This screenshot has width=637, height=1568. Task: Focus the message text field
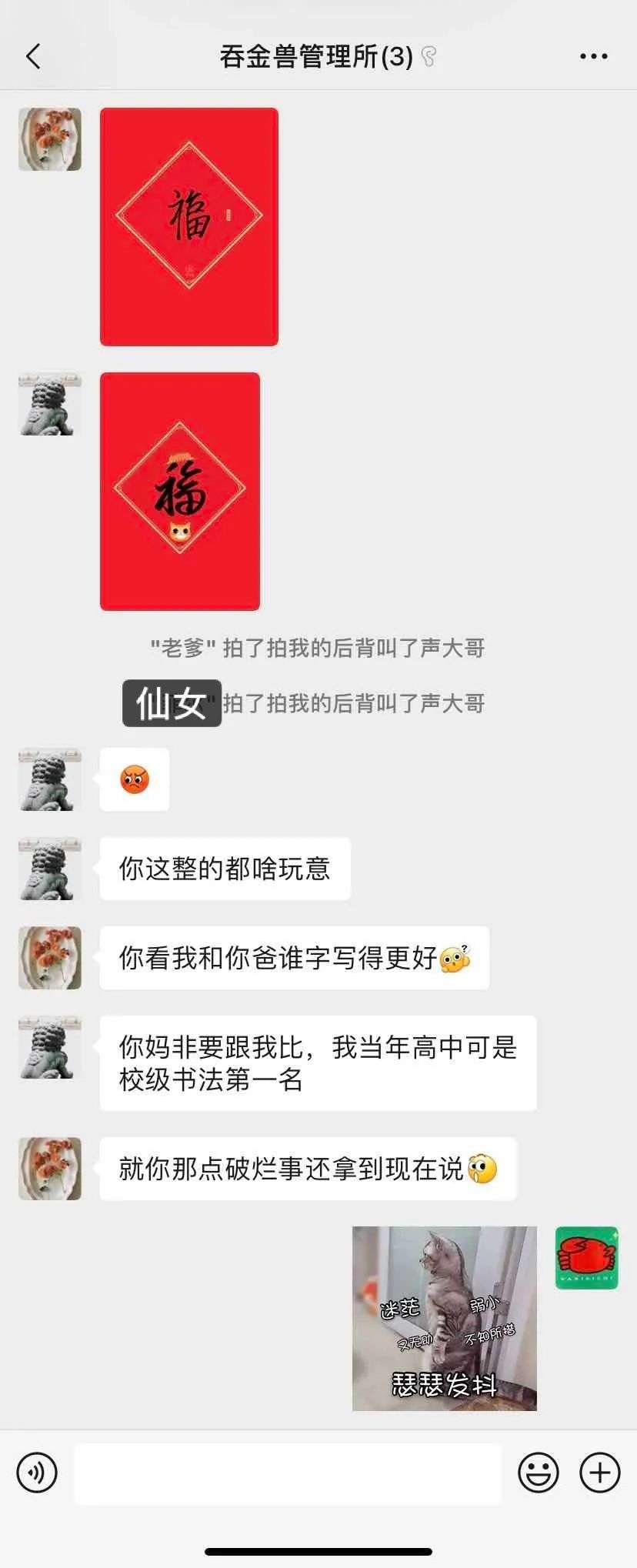pos(287,1473)
